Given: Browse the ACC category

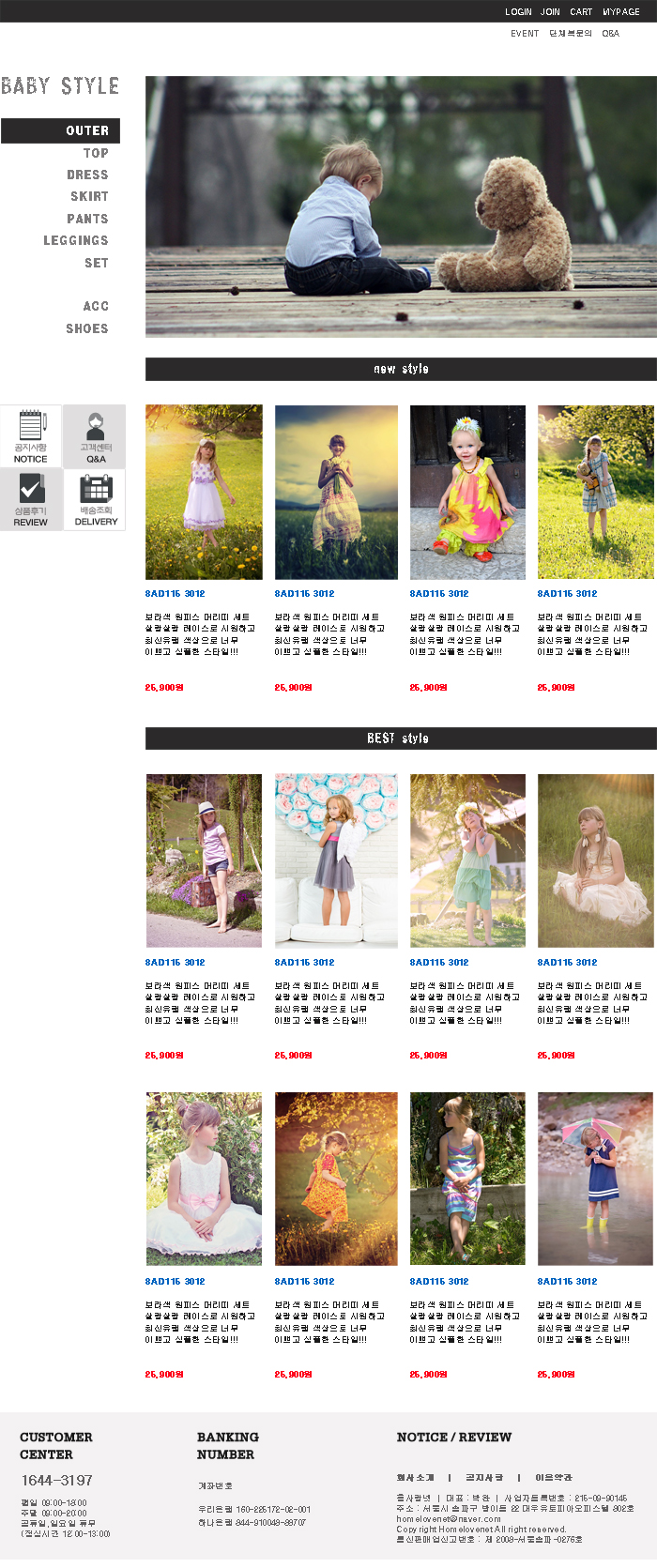Looking at the screenshot, I should (x=96, y=306).
